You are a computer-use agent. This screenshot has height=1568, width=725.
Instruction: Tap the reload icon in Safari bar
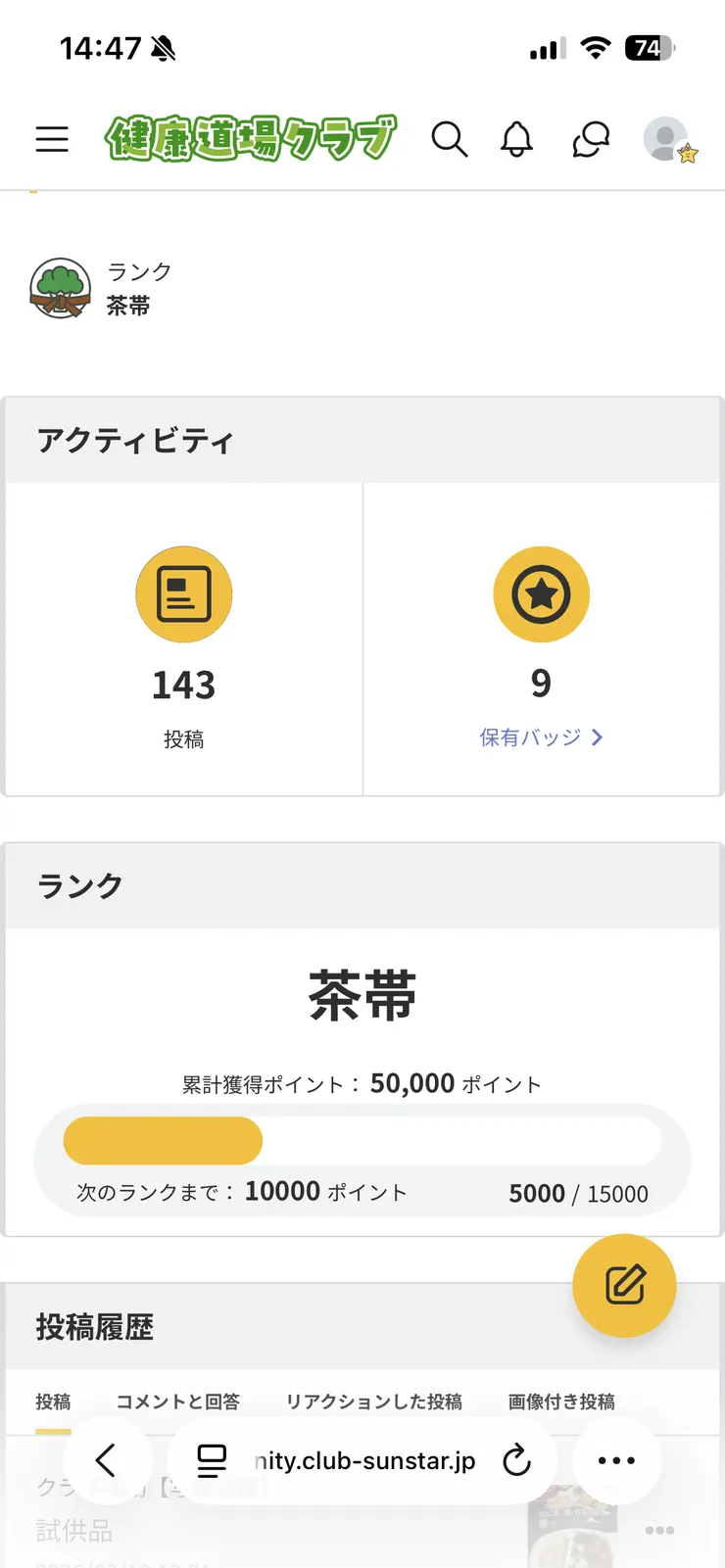coord(516,1460)
